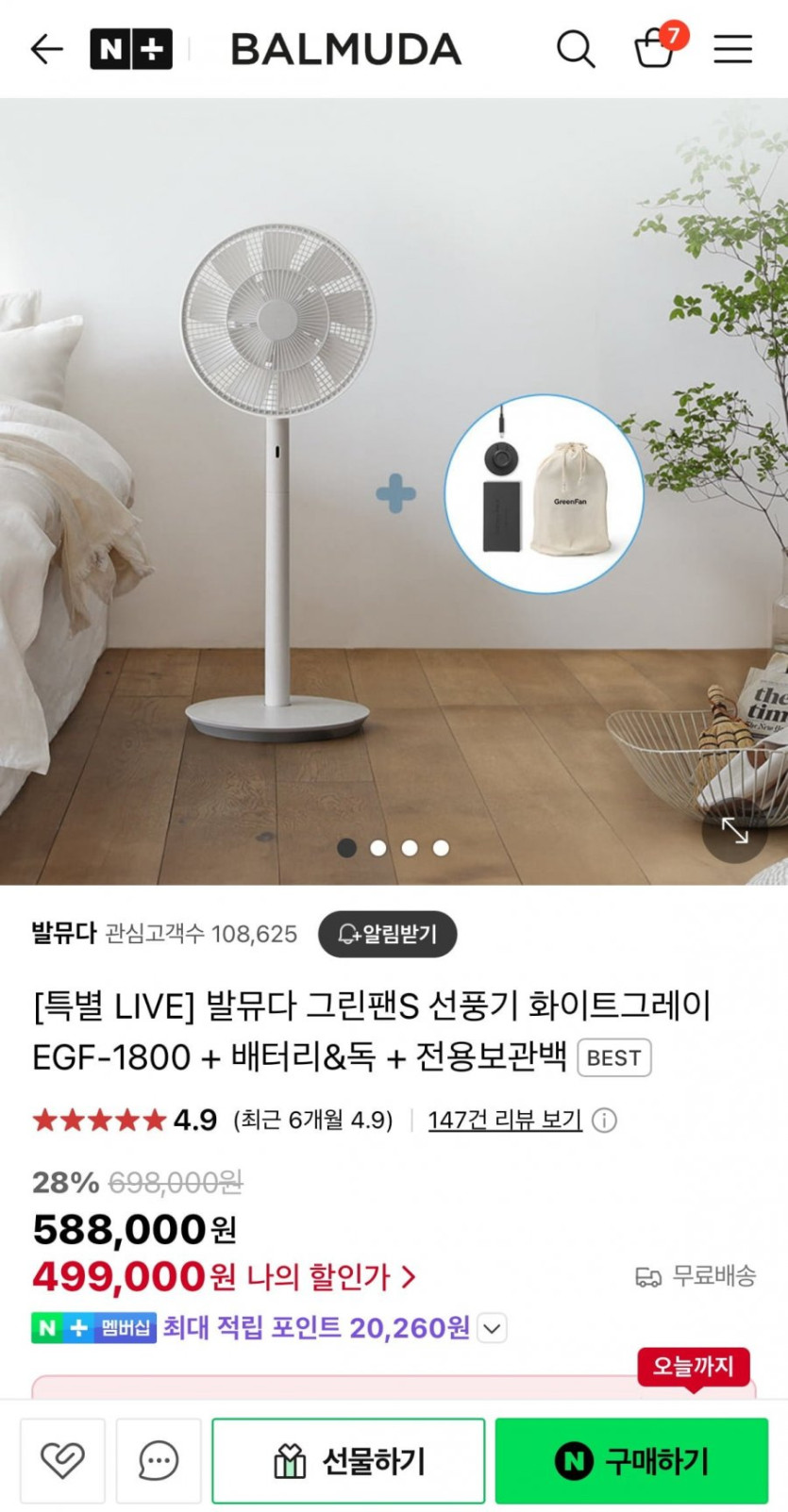This screenshot has height=1512, width=788.
Task: Open the N+ store home logo
Action: point(131,49)
